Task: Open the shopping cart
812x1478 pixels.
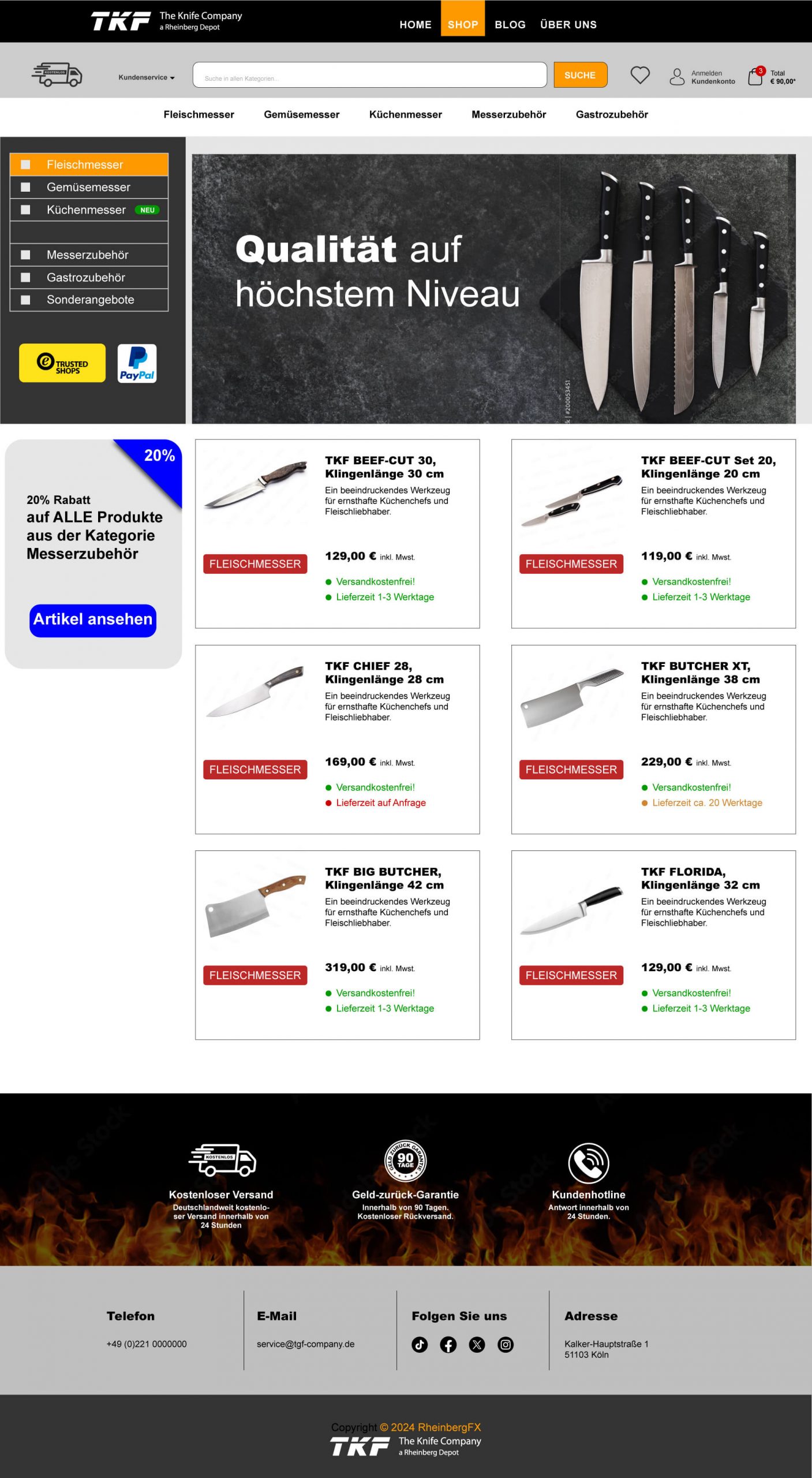Action: (x=755, y=76)
